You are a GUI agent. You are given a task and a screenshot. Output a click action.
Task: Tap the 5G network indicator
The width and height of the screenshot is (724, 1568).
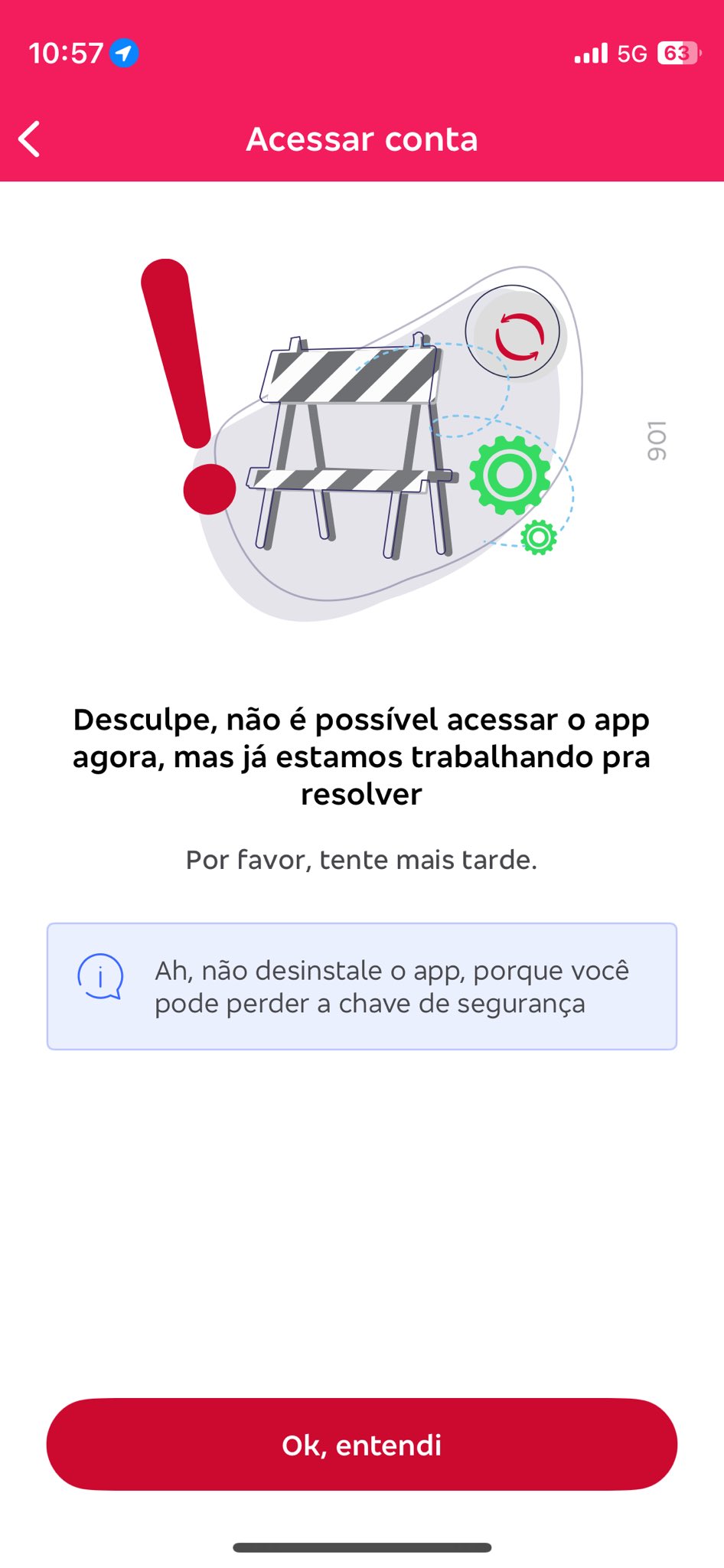click(x=632, y=52)
